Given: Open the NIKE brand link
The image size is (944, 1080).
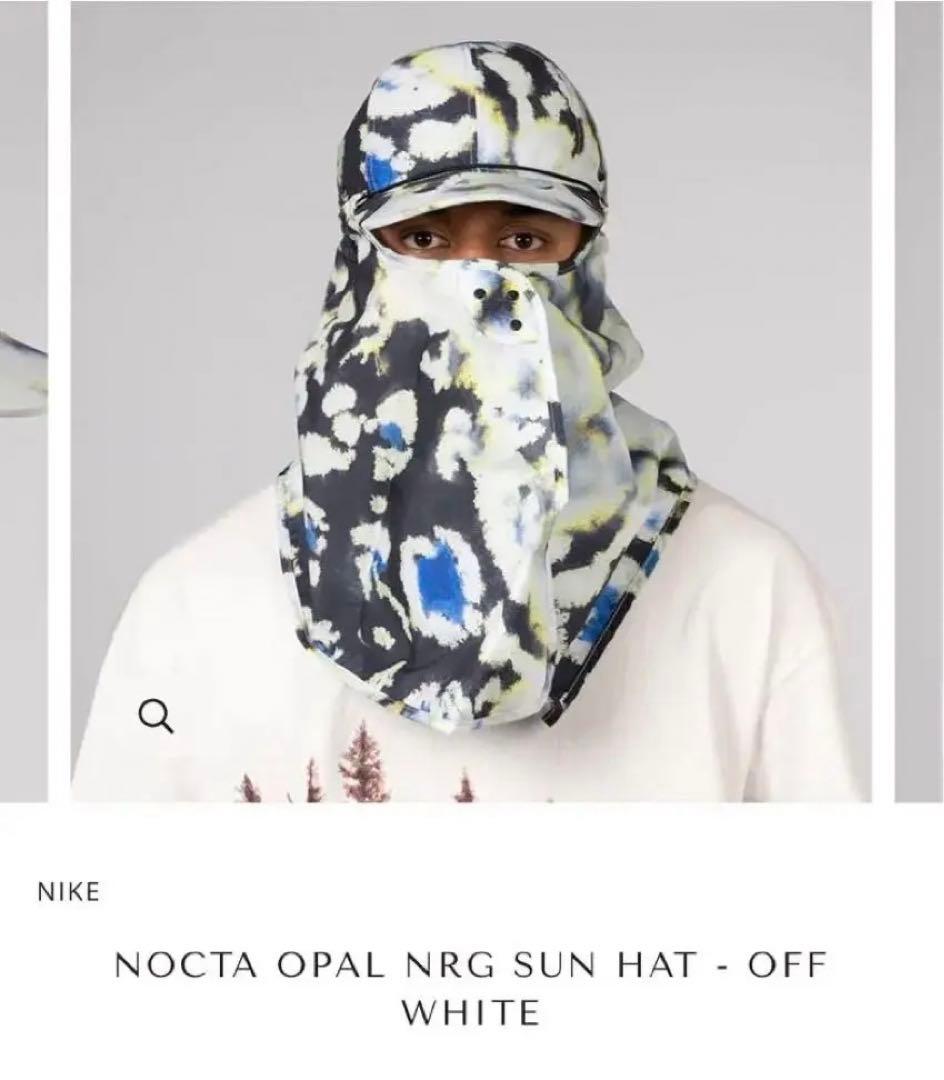Looking at the screenshot, I should (69, 892).
